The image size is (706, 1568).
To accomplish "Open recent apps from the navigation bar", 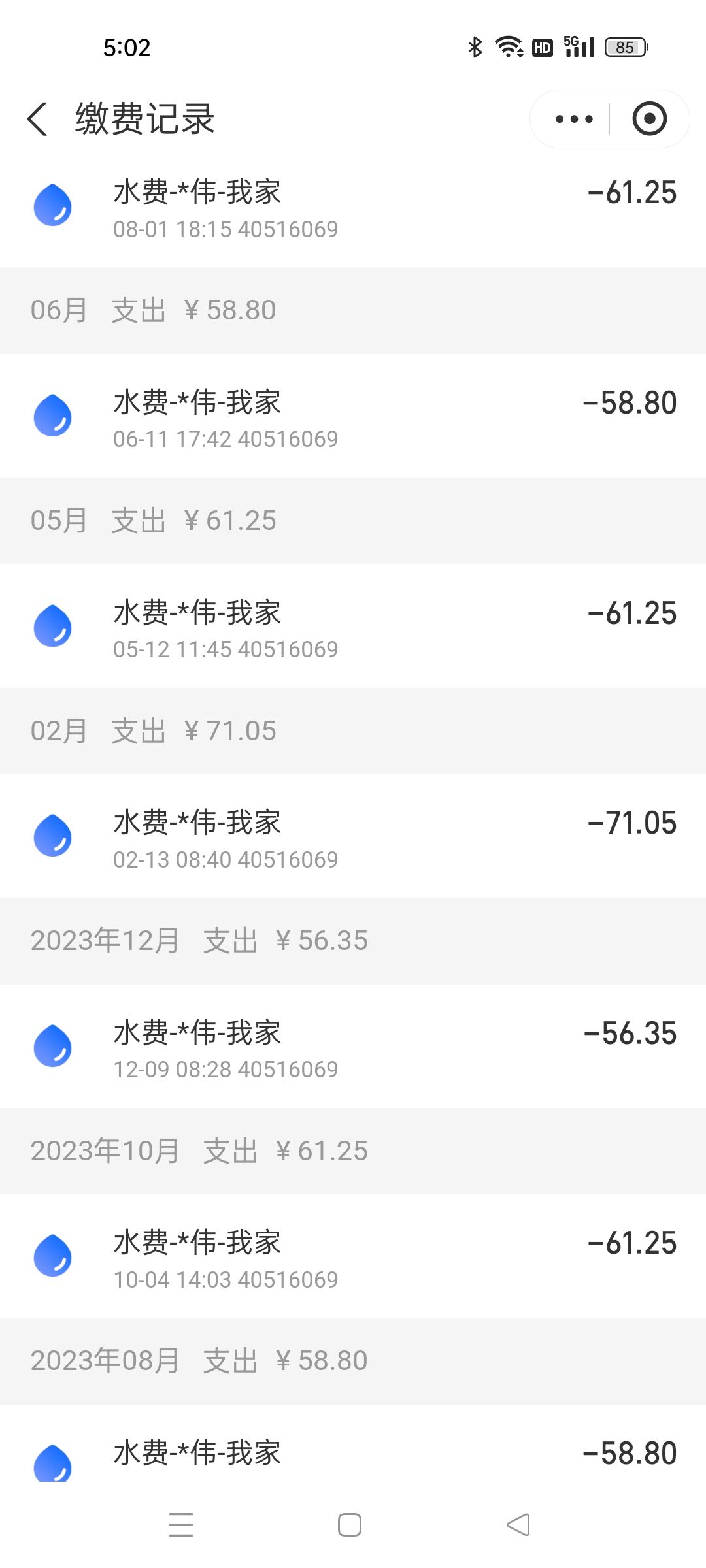I will click(x=181, y=1525).
